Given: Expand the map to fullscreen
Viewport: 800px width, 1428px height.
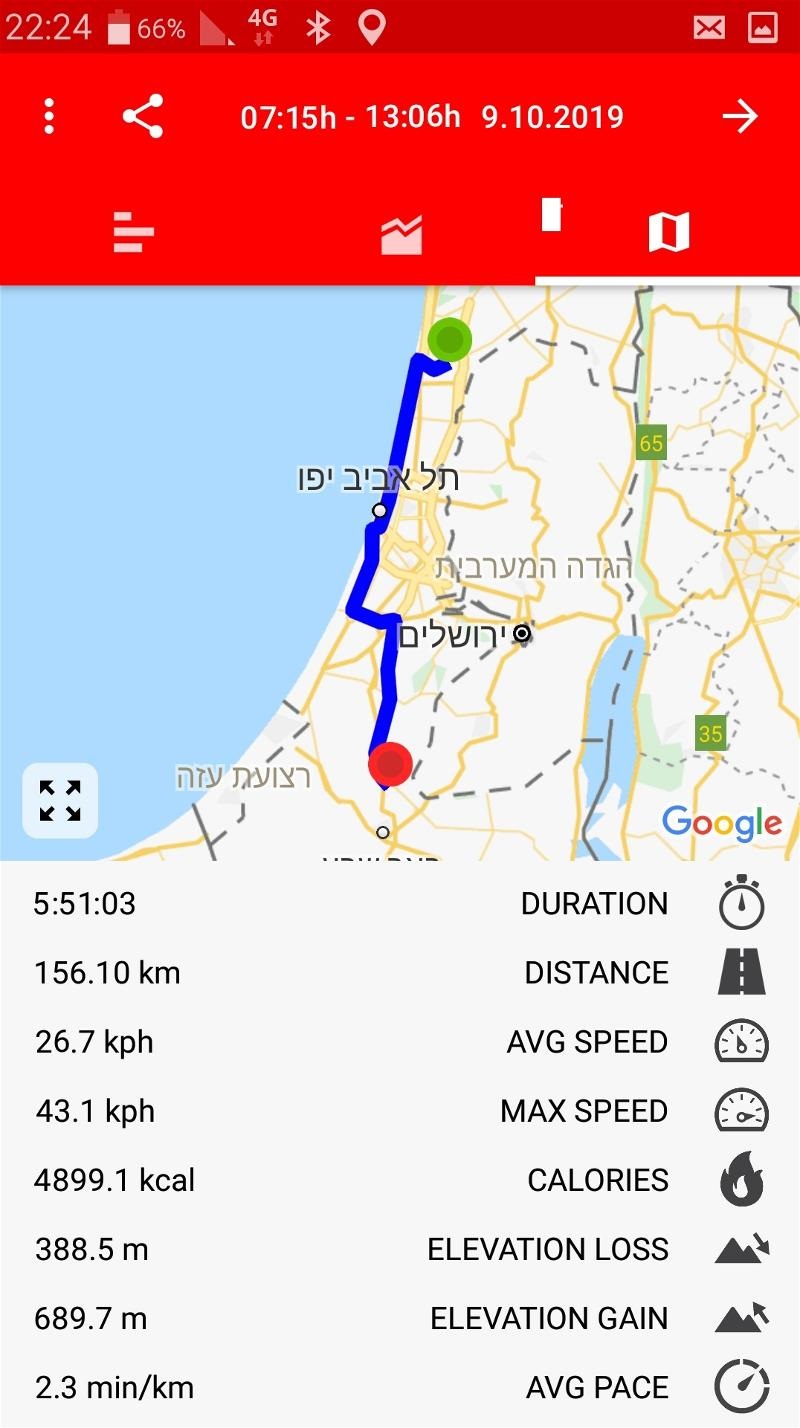Looking at the screenshot, I should (60, 801).
